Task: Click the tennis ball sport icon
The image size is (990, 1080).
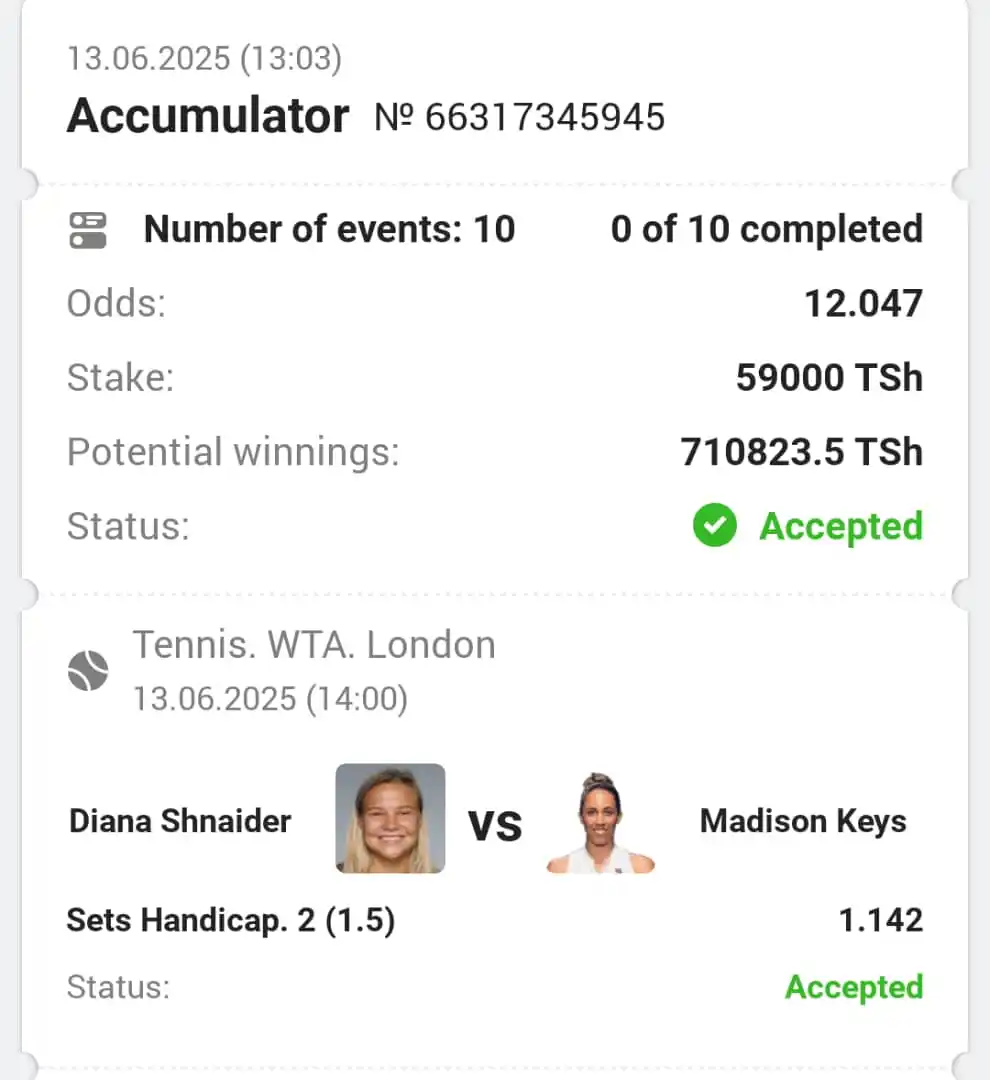Action: coord(88,671)
